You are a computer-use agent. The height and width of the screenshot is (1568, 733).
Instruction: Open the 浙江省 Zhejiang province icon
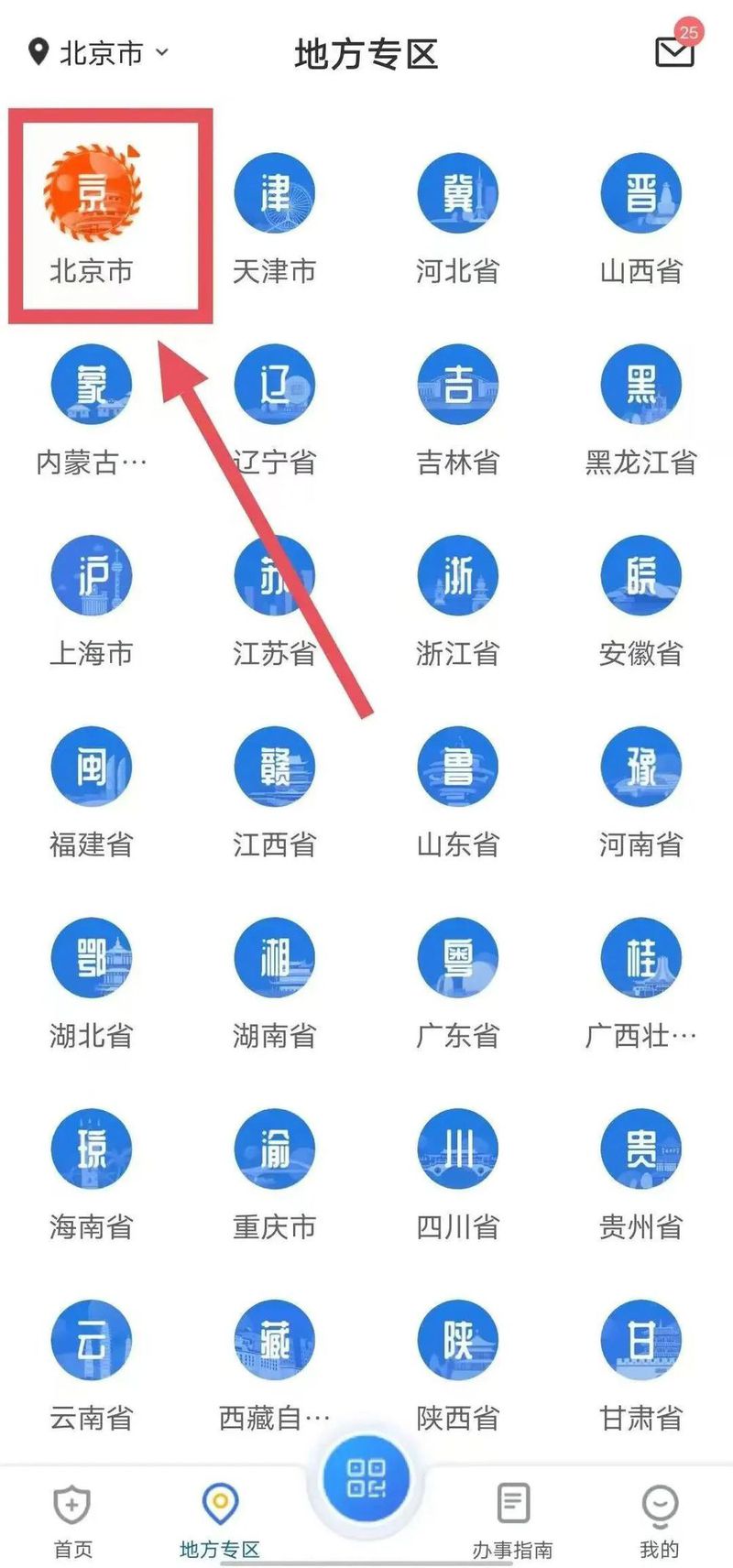point(458,575)
